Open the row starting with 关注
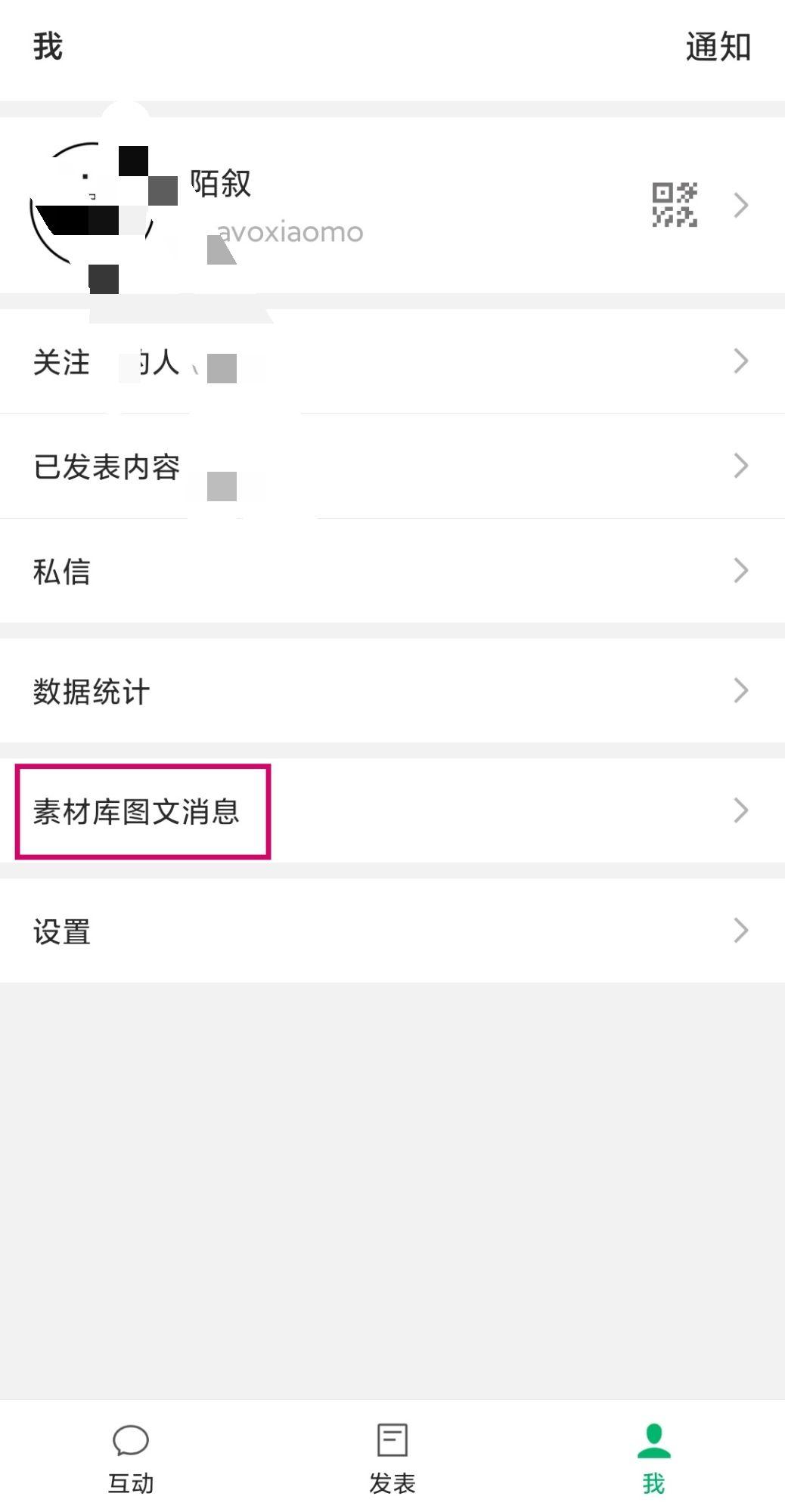Screen dimensions: 785x1512 pos(392,361)
